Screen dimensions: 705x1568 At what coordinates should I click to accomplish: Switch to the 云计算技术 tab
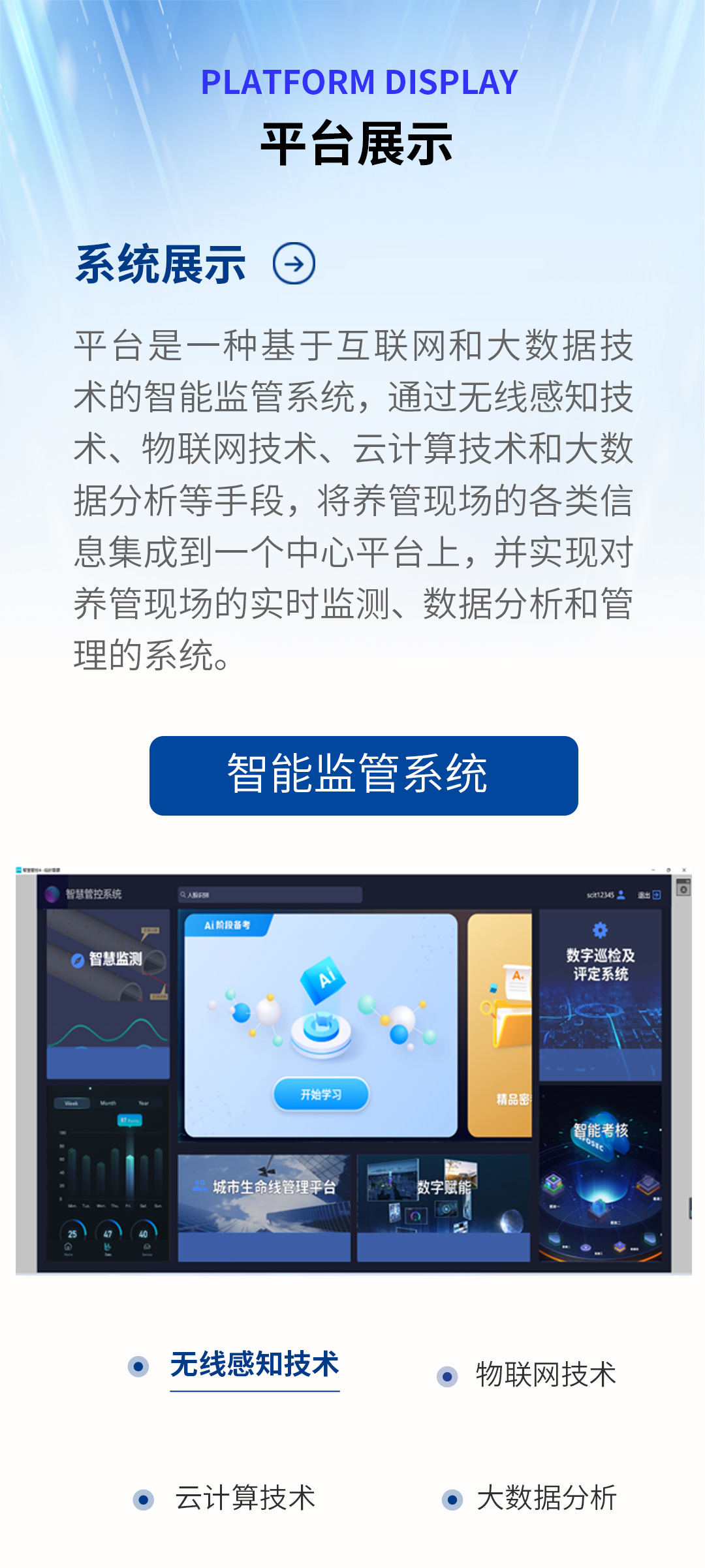pos(245,1498)
